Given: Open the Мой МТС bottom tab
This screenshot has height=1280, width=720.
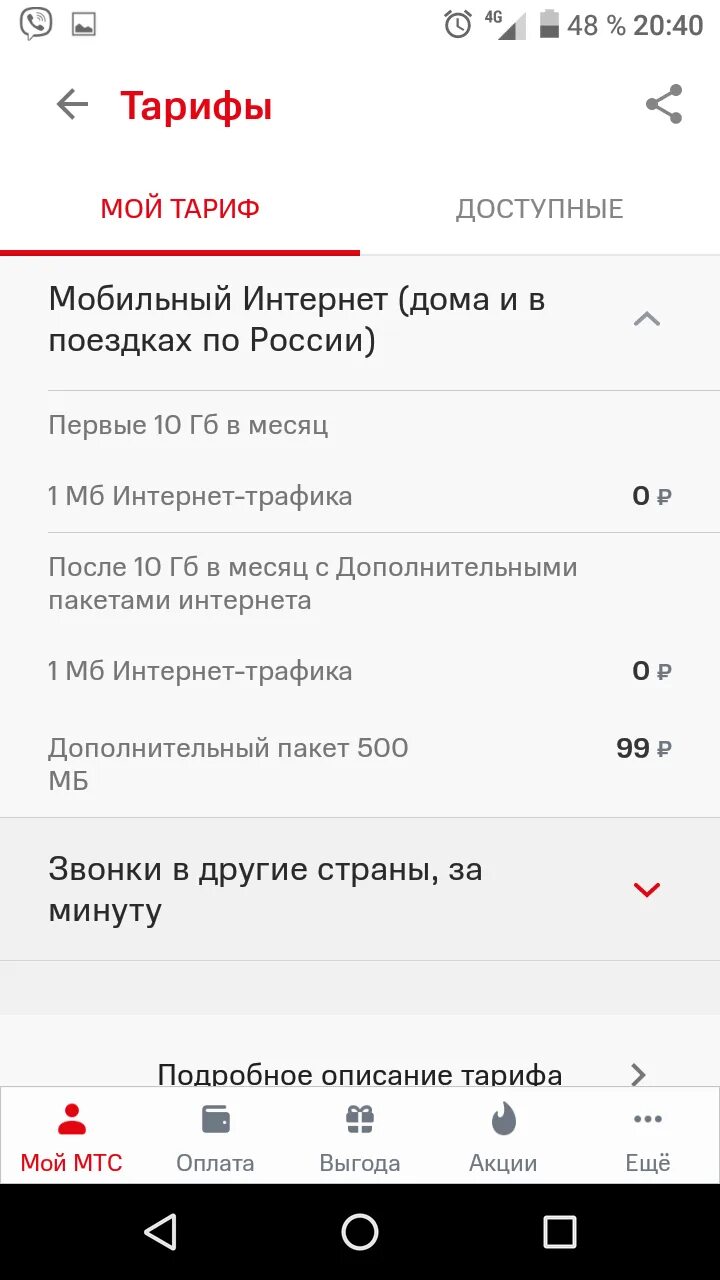Looking at the screenshot, I should (72, 1137).
